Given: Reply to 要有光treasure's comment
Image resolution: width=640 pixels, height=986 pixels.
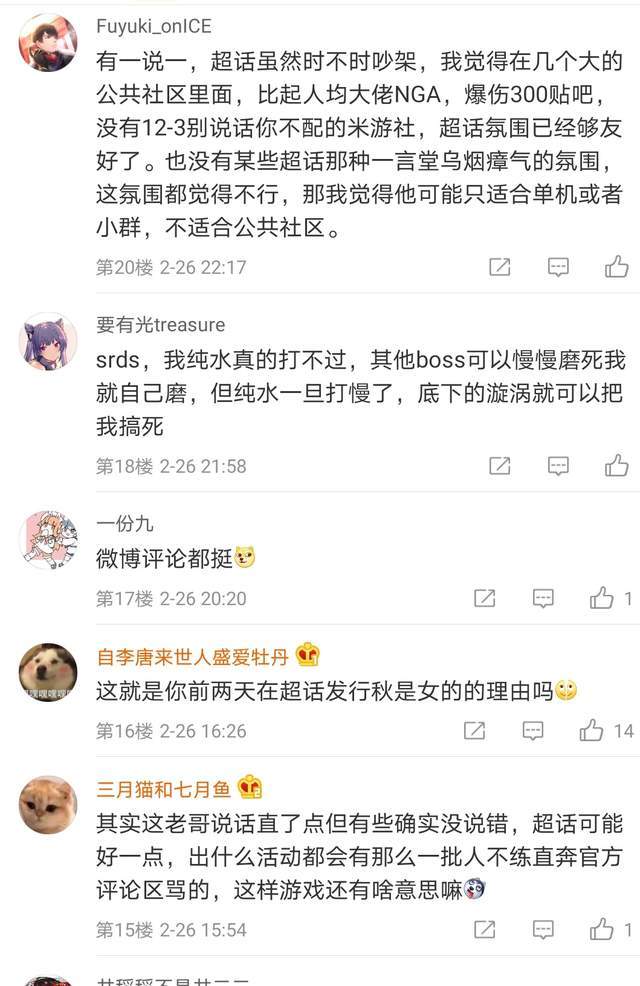Looking at the screenshot, I should point(558,466).
